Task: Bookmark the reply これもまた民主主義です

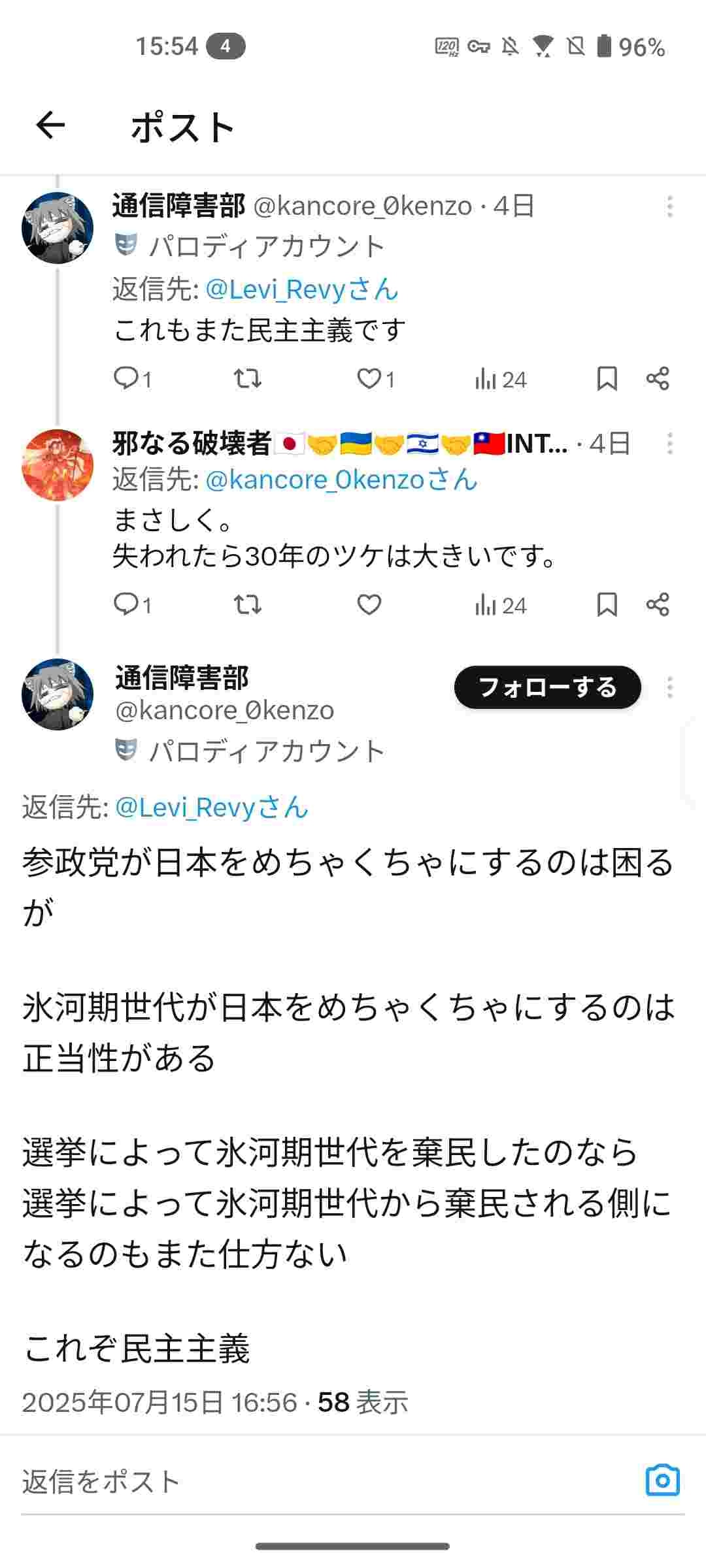Action: (x=607, y=378)
